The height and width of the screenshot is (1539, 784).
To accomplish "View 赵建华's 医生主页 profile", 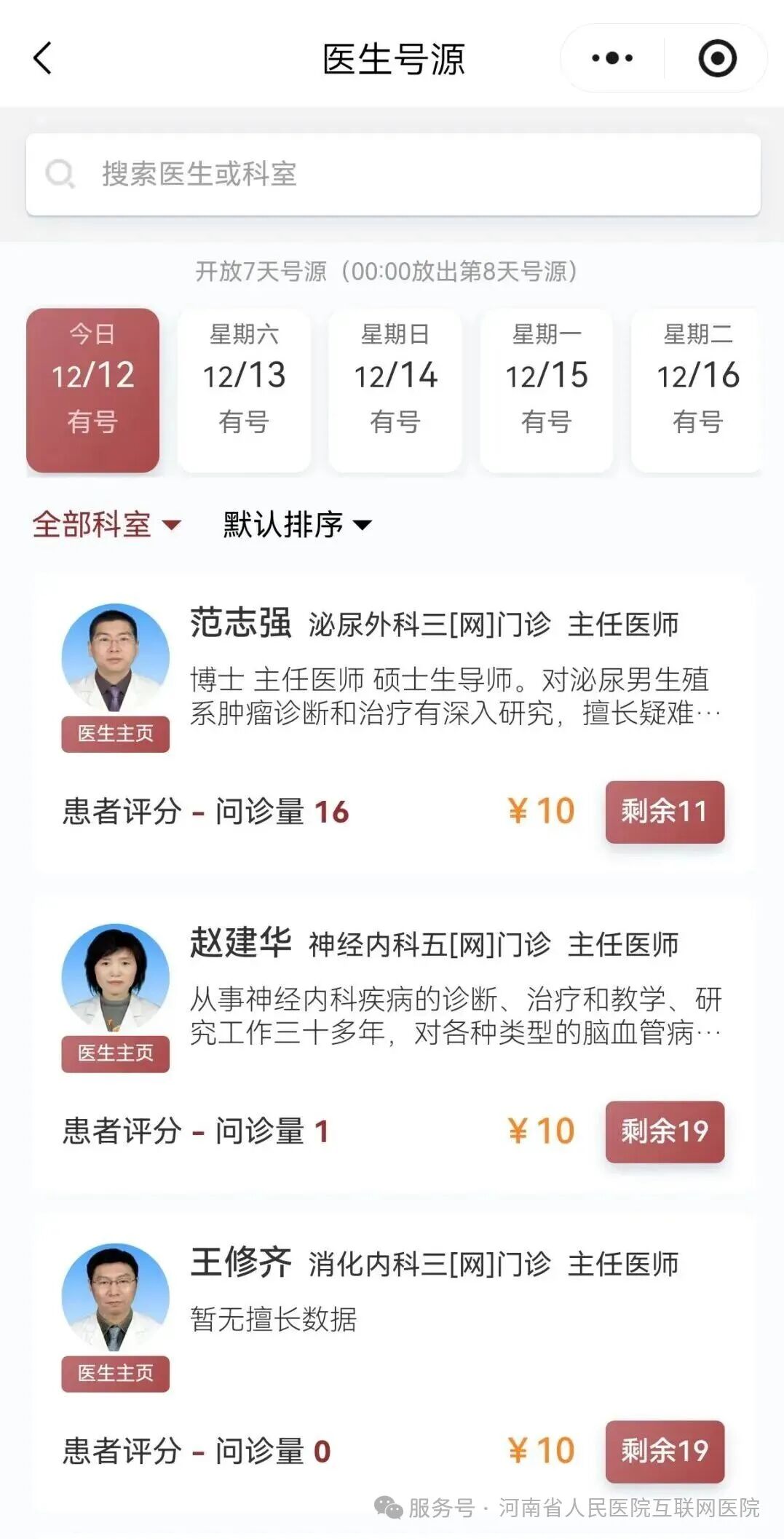I will 115,1053.
